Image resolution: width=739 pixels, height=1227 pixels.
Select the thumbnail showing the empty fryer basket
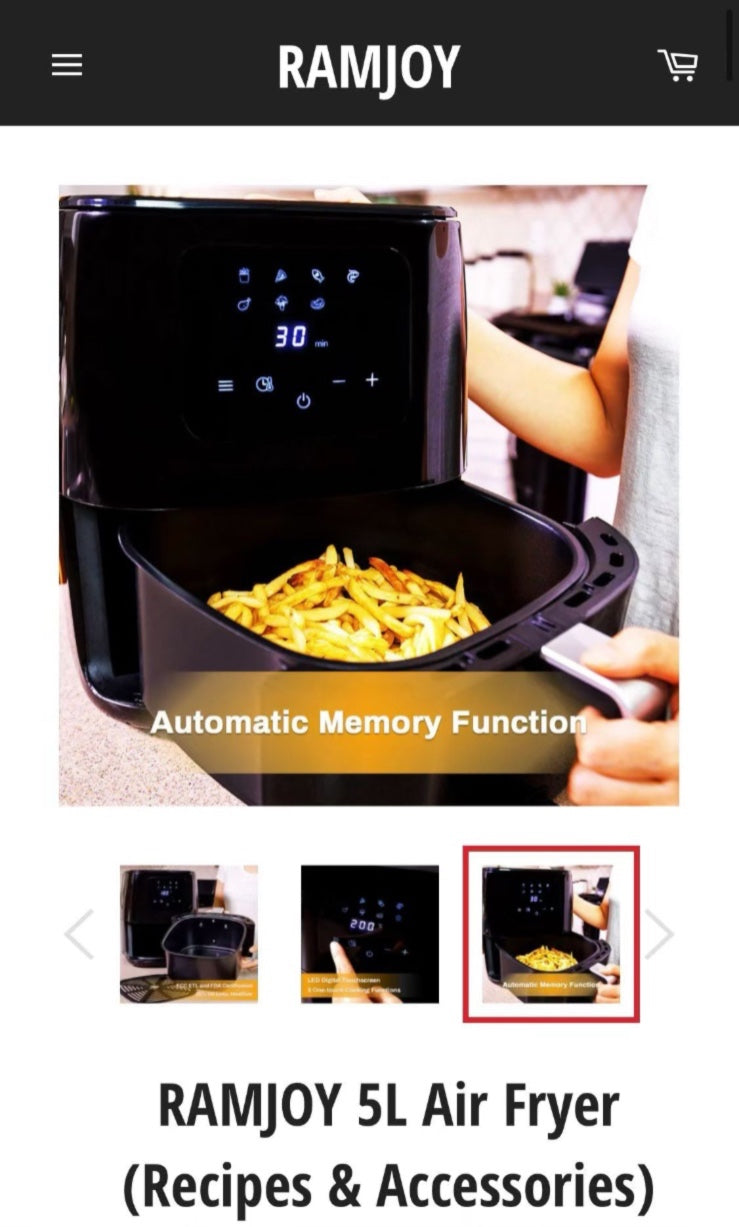point(189,933)
